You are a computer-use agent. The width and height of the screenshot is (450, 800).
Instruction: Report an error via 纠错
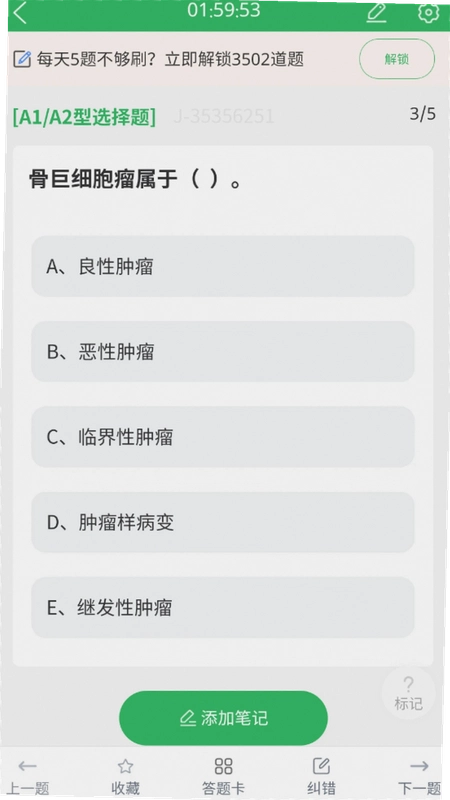tap(321, 777)
